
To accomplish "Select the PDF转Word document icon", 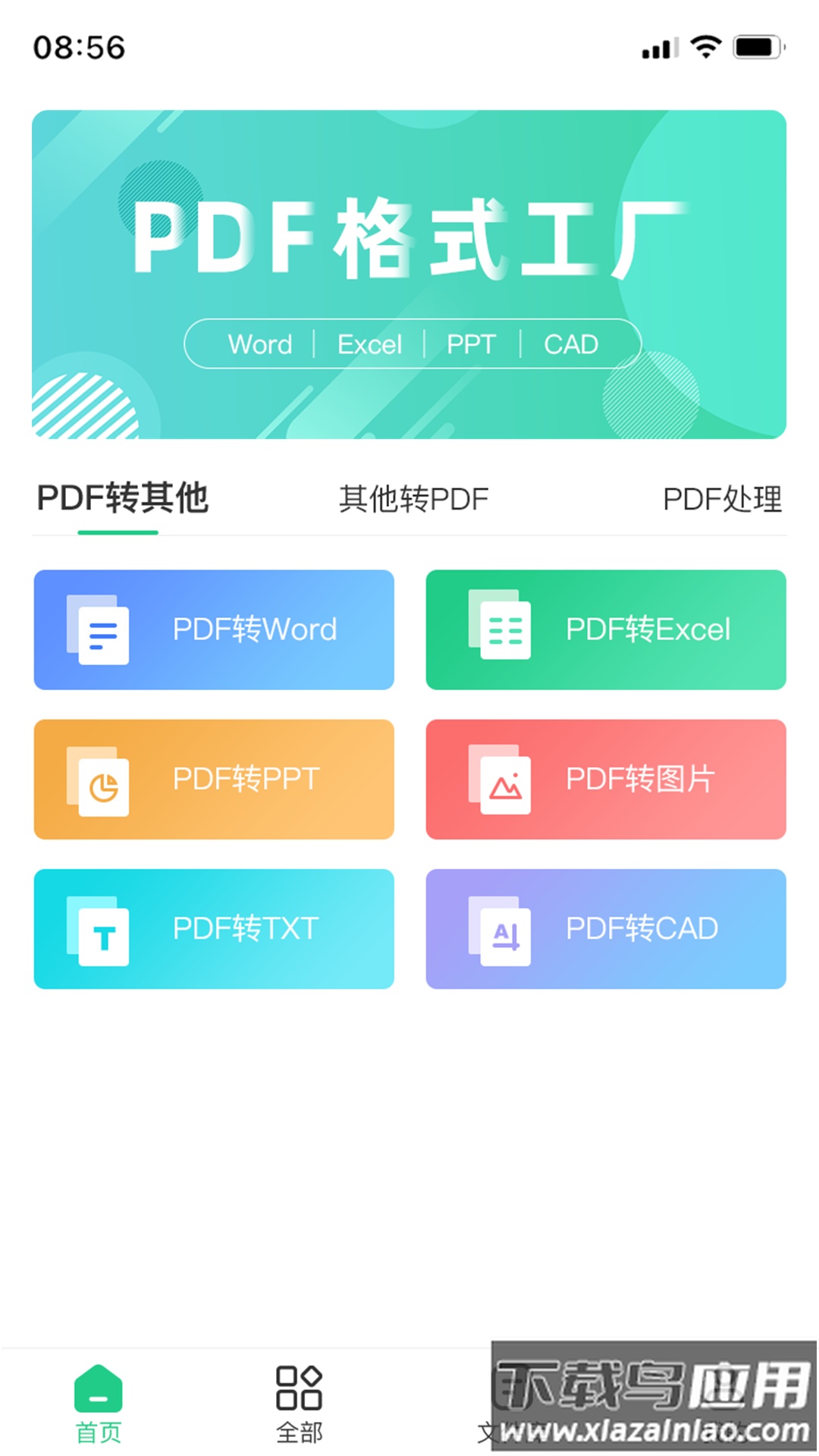I will pyautogui.click(x=99, y=629).
